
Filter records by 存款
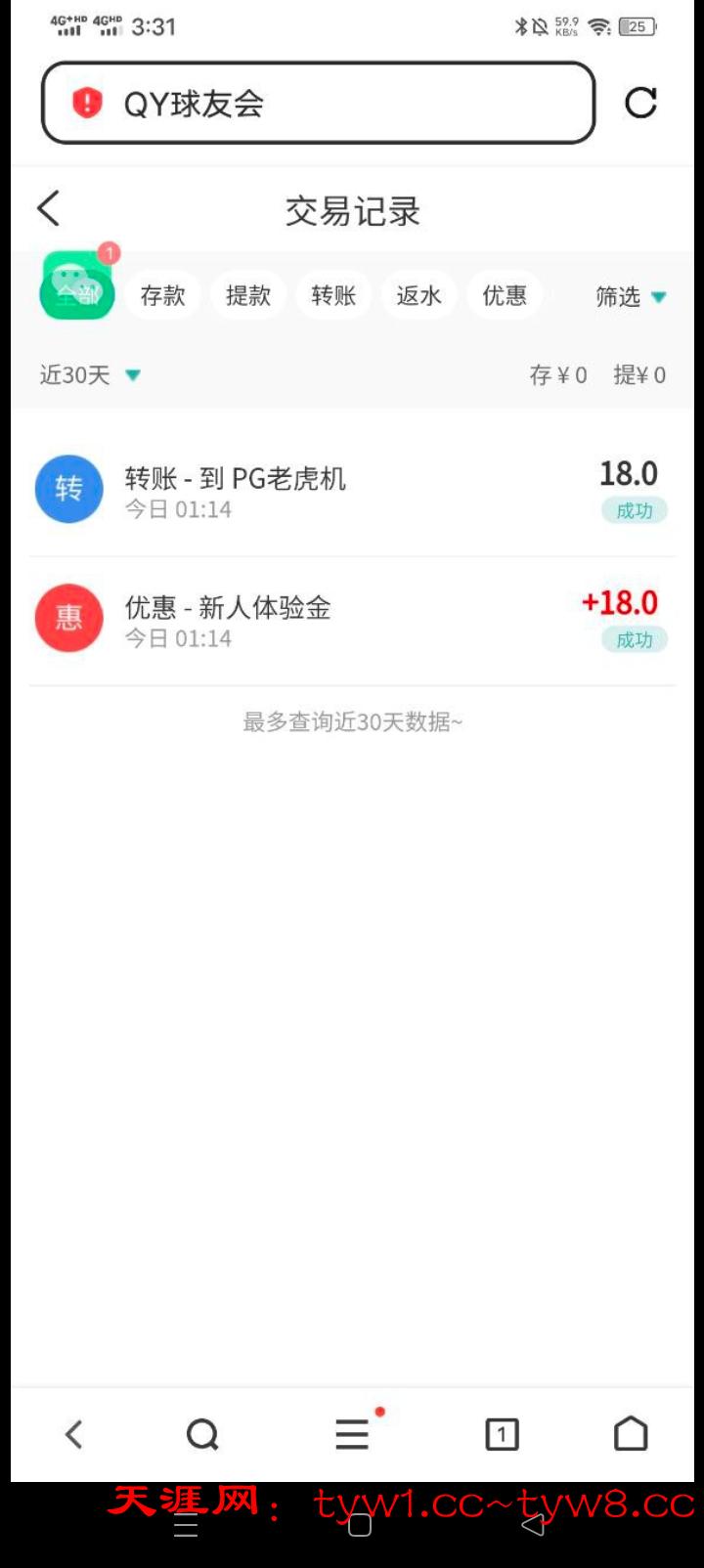tap(162, 295)
